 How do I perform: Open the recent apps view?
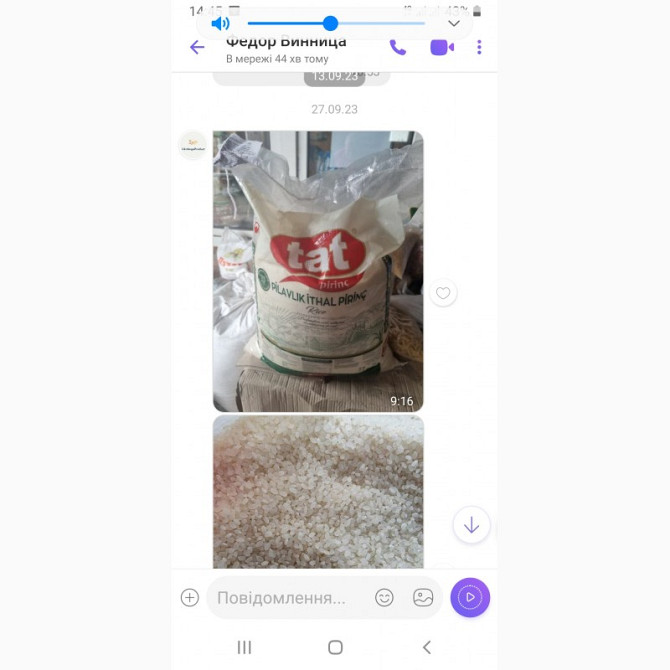[x=244, y=647]
